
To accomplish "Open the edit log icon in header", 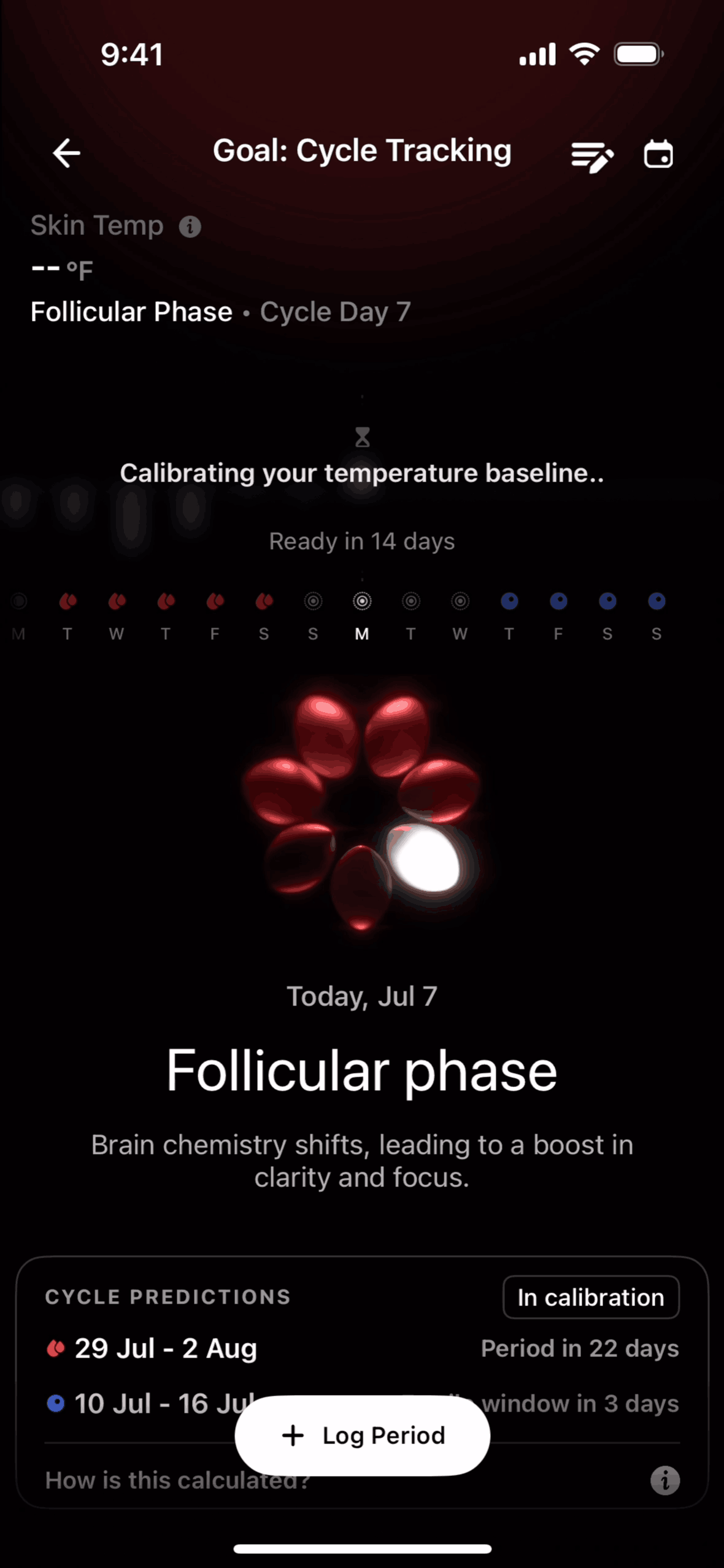I will pos(591,155).
